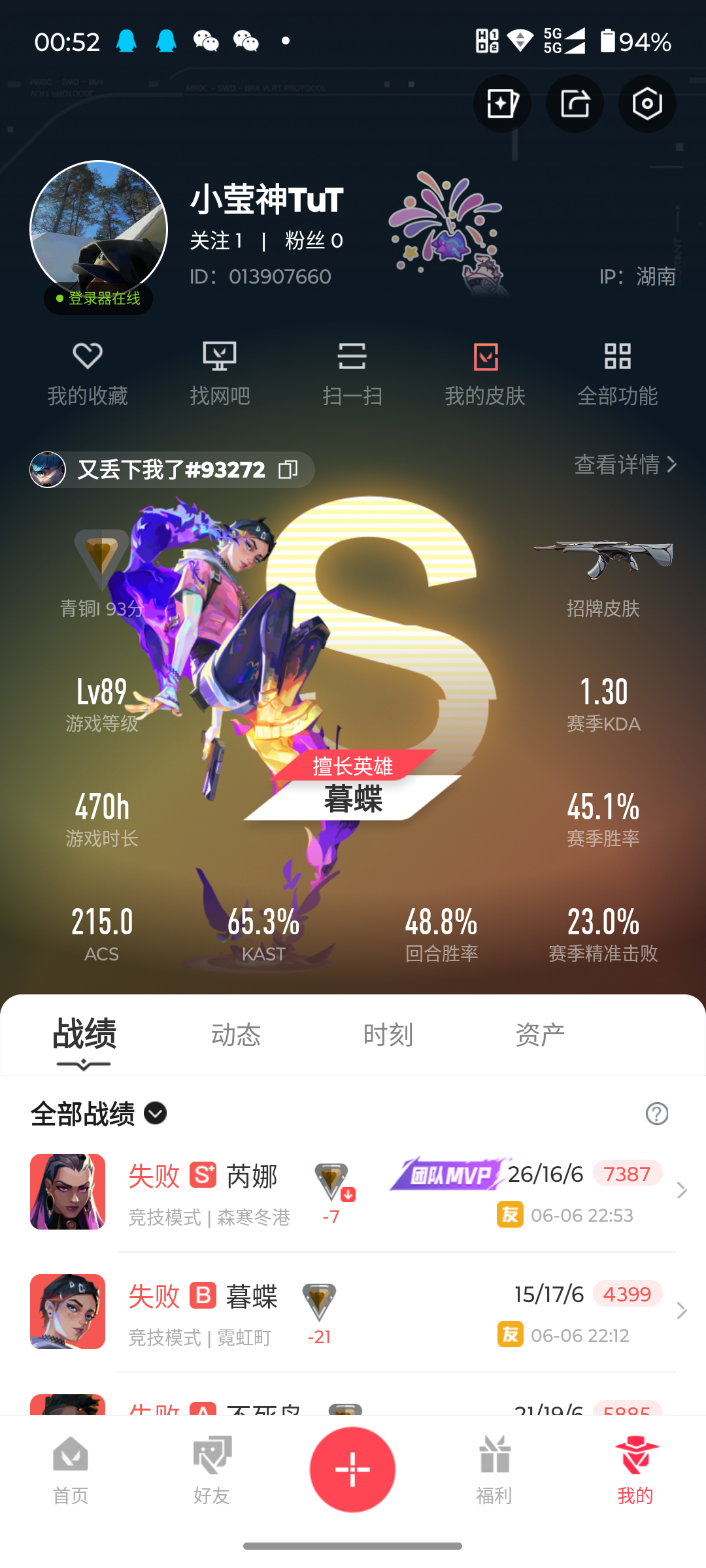The image size is (706, 1568).
Task: Switch to the 动态 tab
Action: tap(236, 1035)
